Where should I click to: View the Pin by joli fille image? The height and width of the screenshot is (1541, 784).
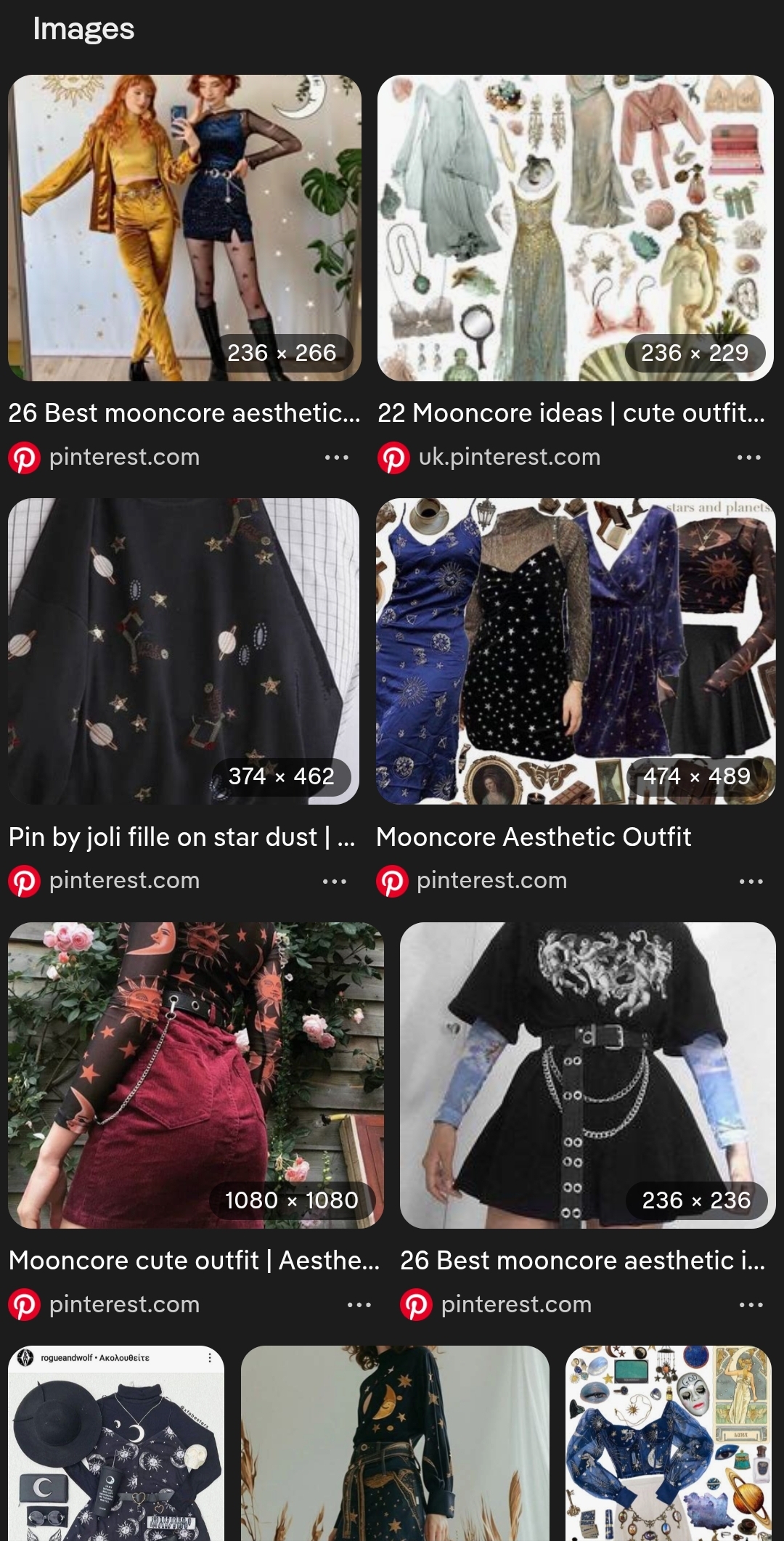pyautogui.click(x=183, y=651)
